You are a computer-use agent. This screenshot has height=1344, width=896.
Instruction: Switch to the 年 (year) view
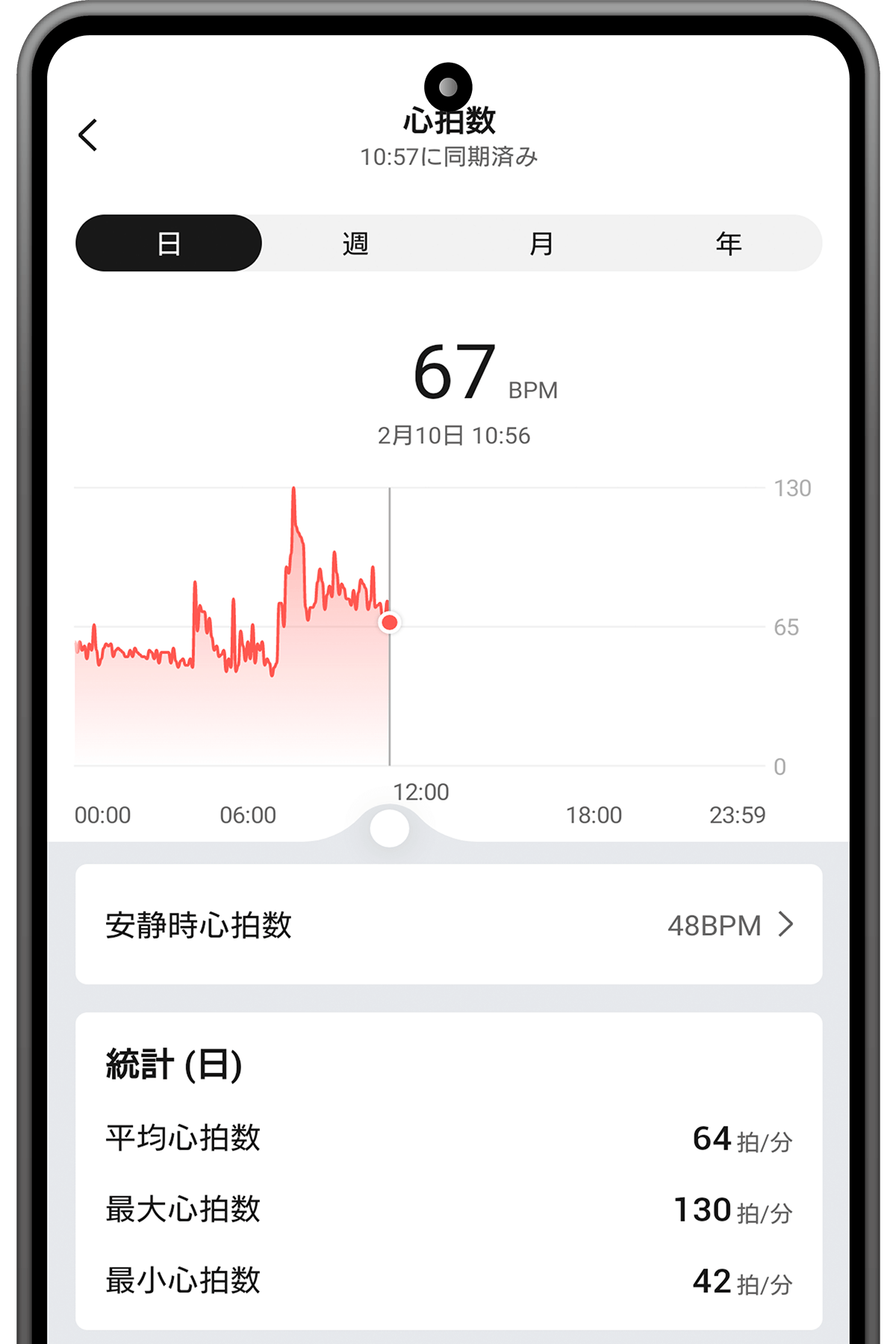pos(728,243)
